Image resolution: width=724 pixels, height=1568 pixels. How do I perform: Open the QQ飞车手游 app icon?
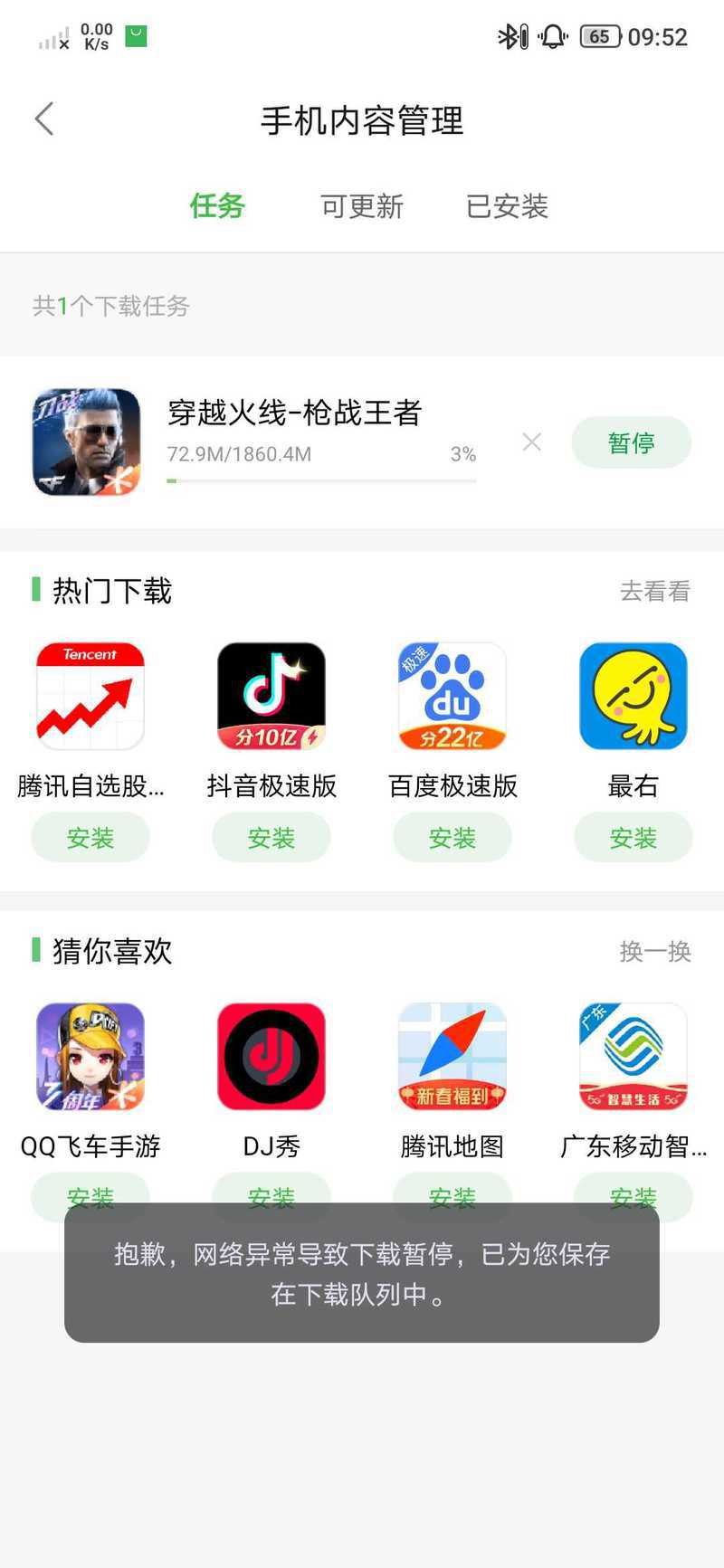(90, 1056)
